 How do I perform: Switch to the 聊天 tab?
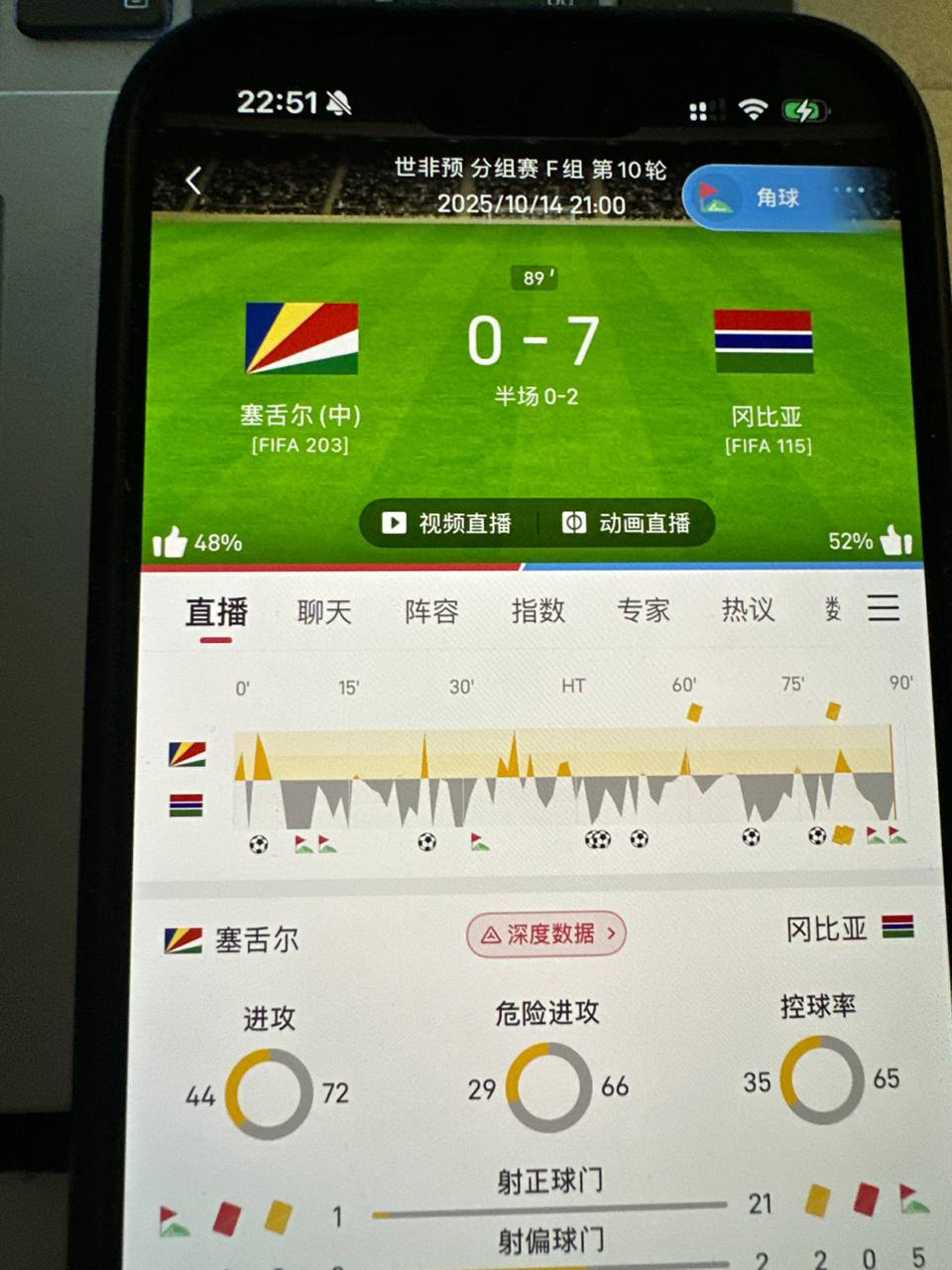324,612
